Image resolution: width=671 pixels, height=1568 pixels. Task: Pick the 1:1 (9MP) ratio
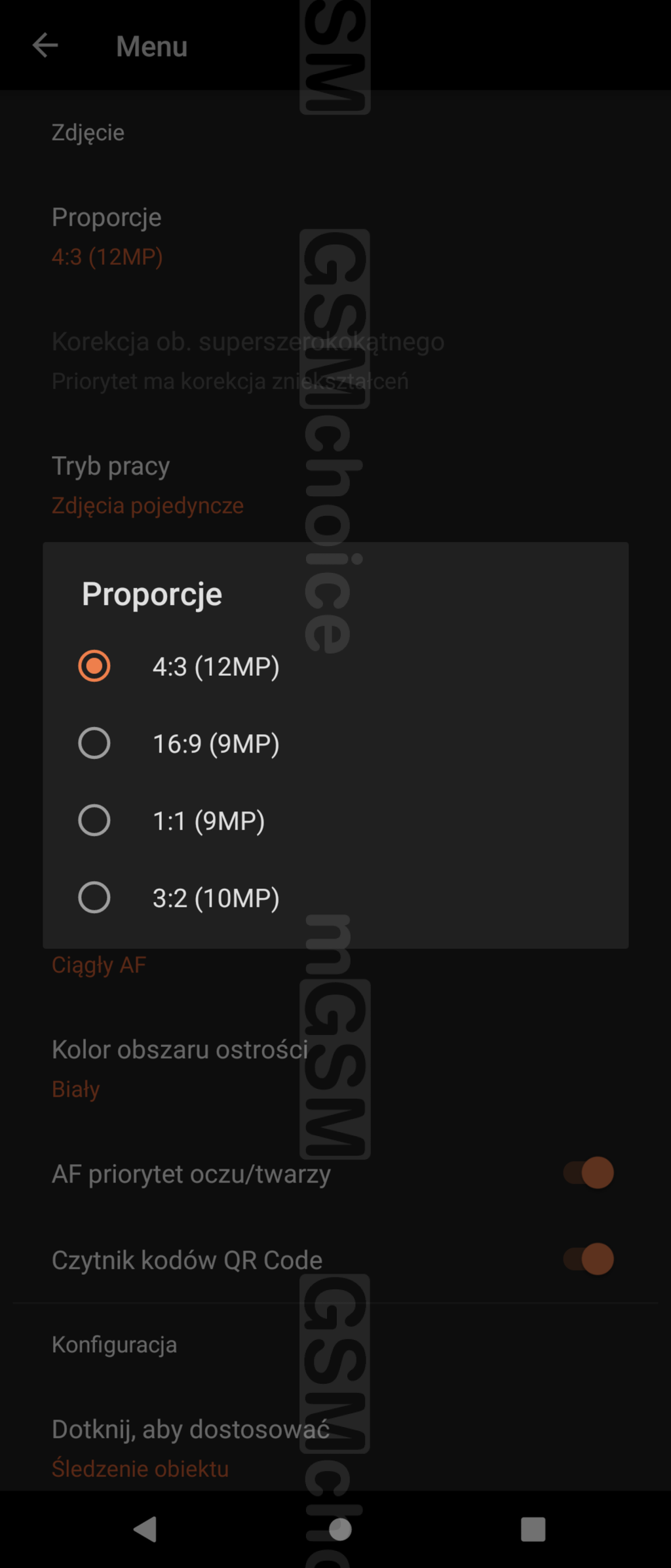(94, 821)
